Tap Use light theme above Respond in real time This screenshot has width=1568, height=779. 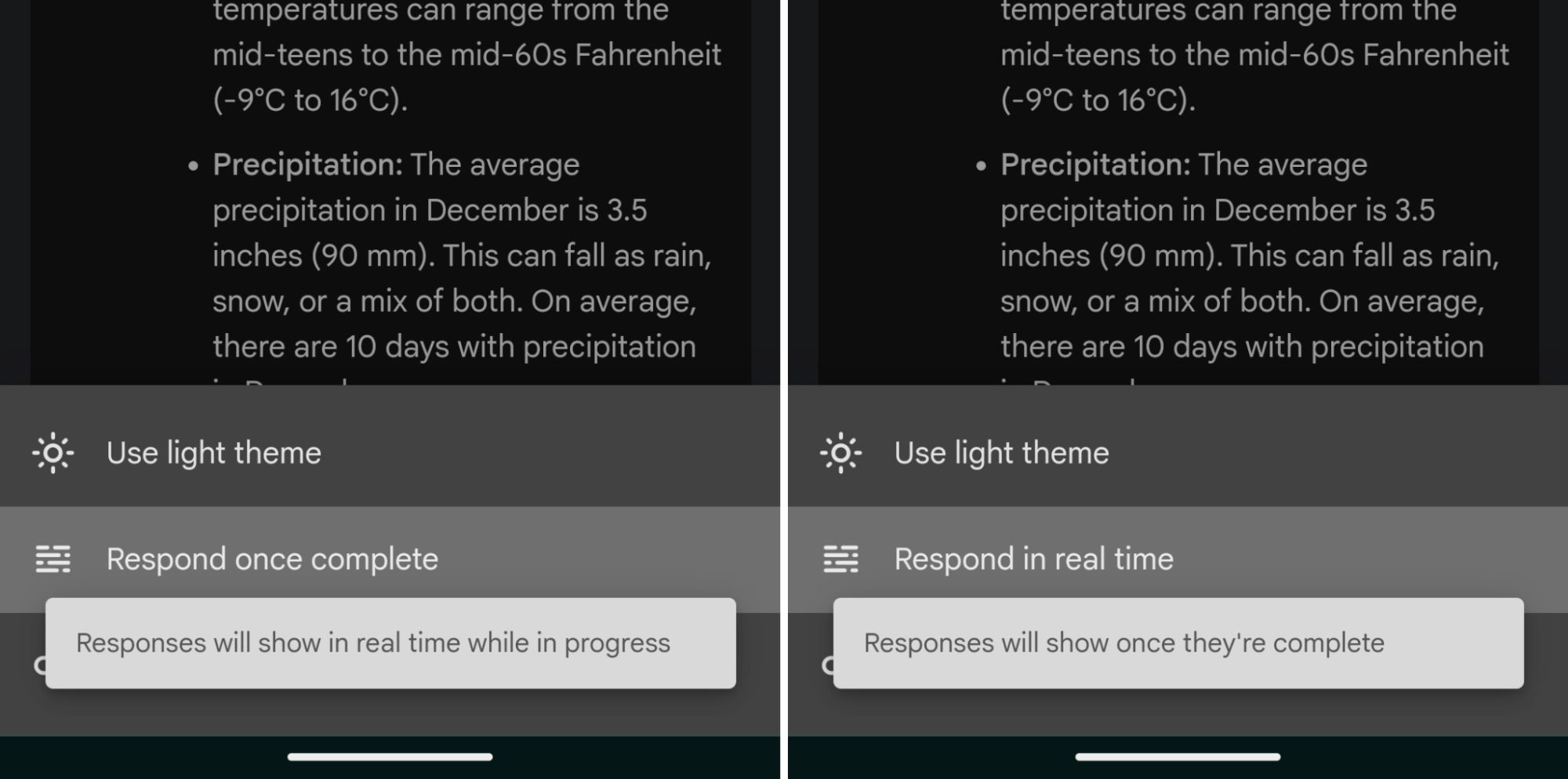tap(1001, 453)
